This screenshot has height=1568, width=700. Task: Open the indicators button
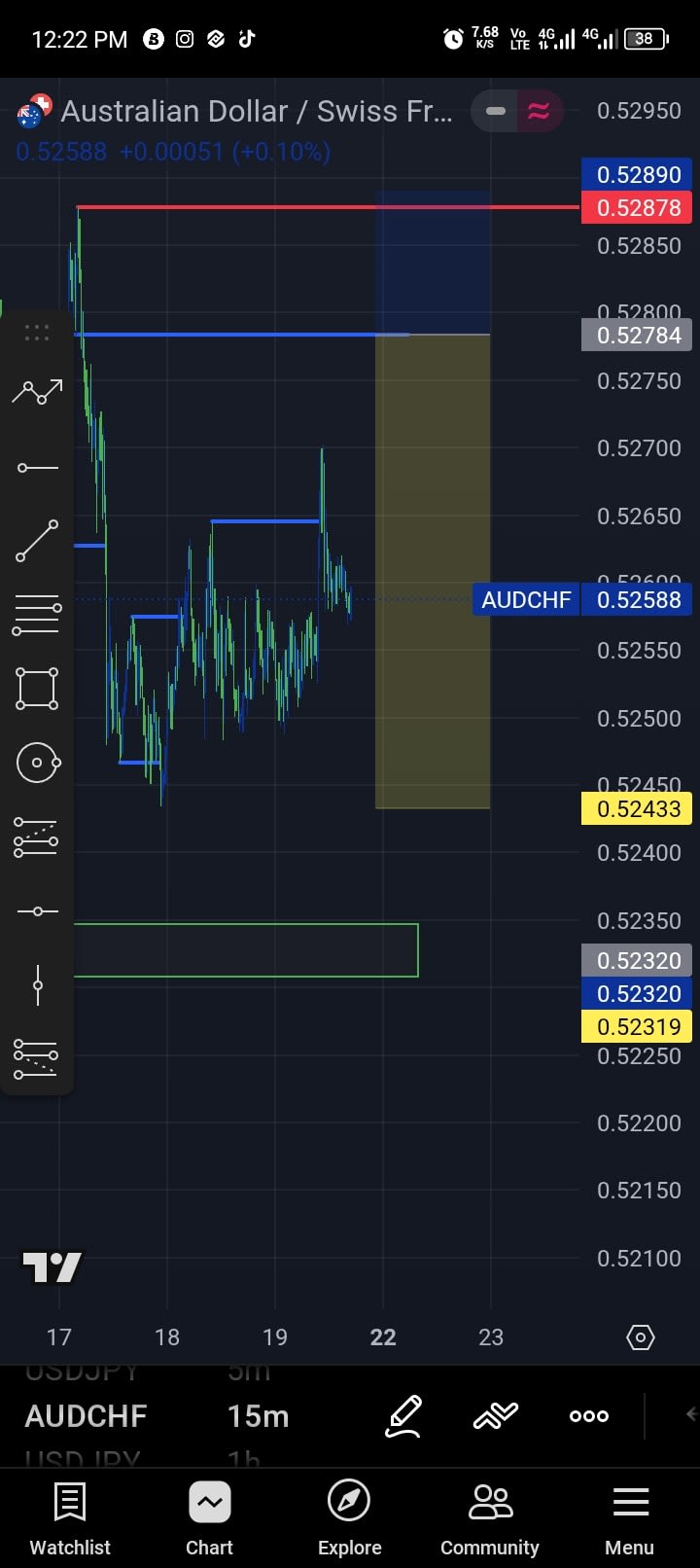[x=496, y=1416]
